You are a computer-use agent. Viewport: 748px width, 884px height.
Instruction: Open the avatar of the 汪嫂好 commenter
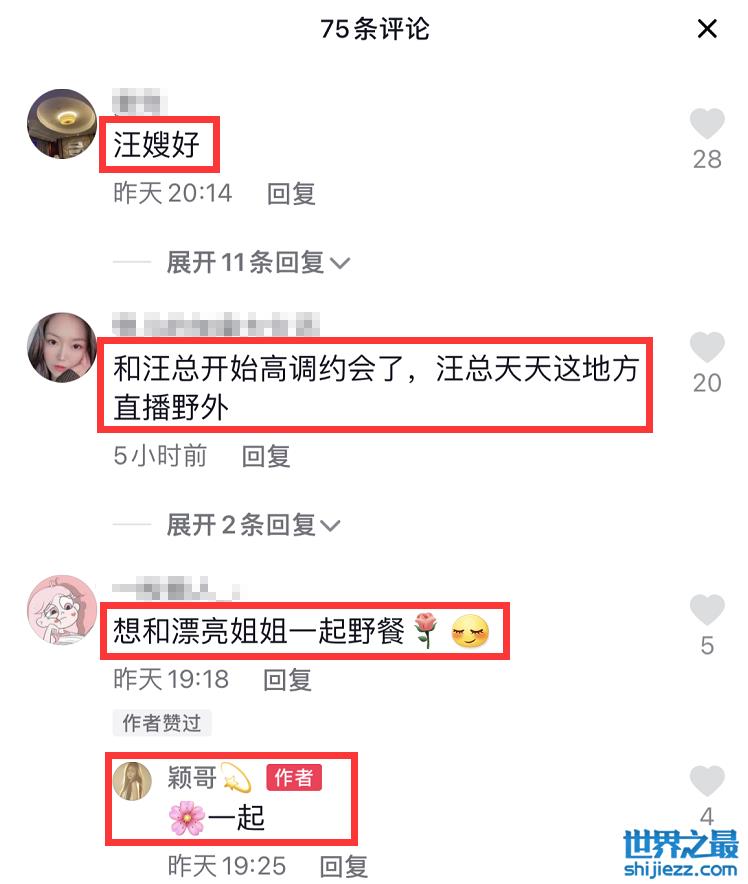[x=61, y=124]
